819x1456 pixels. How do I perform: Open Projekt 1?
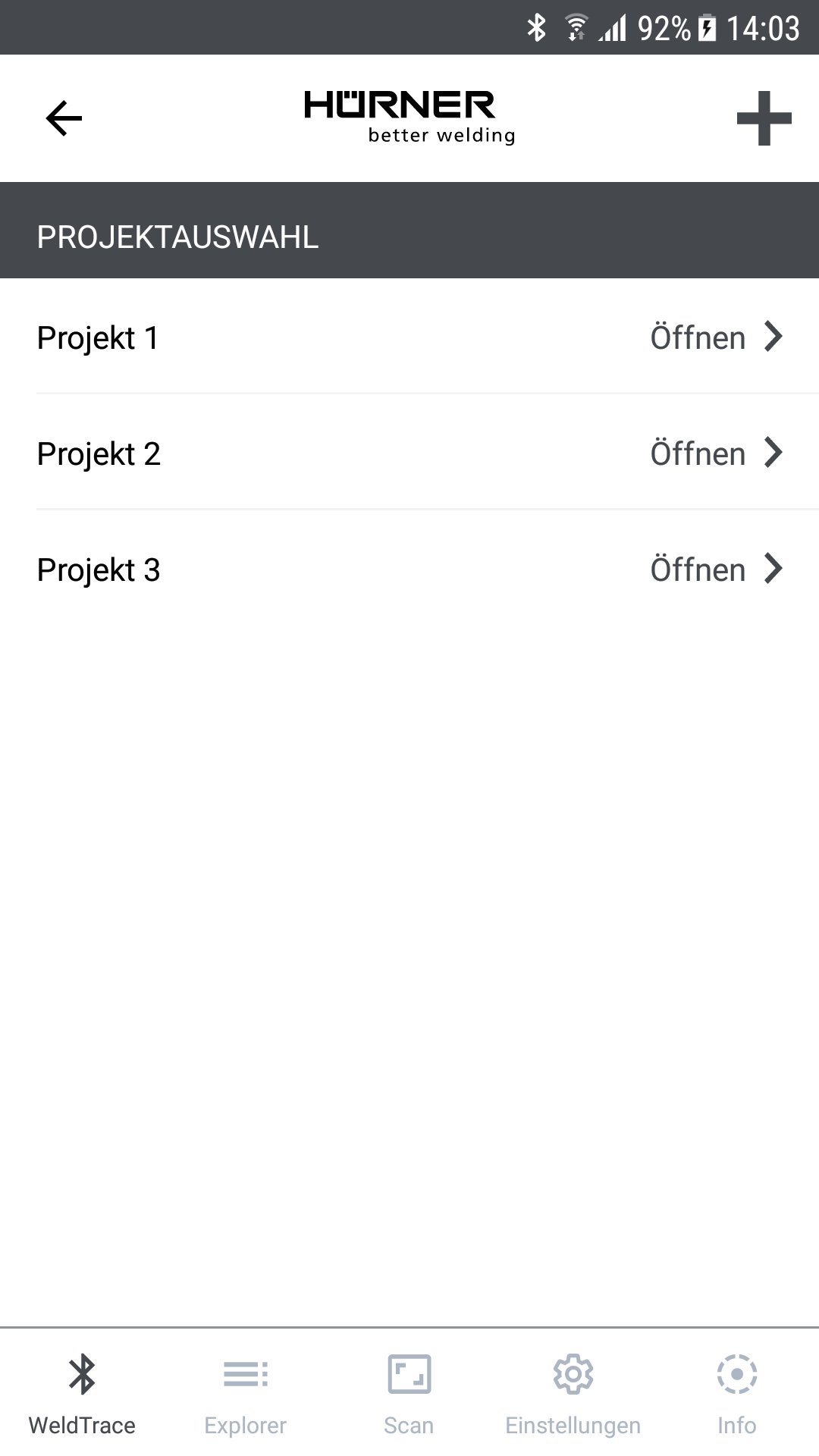tap(715, 337)
